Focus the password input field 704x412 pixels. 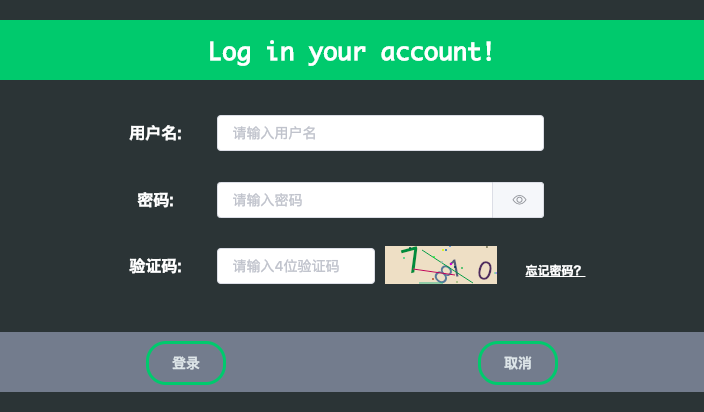354,200
